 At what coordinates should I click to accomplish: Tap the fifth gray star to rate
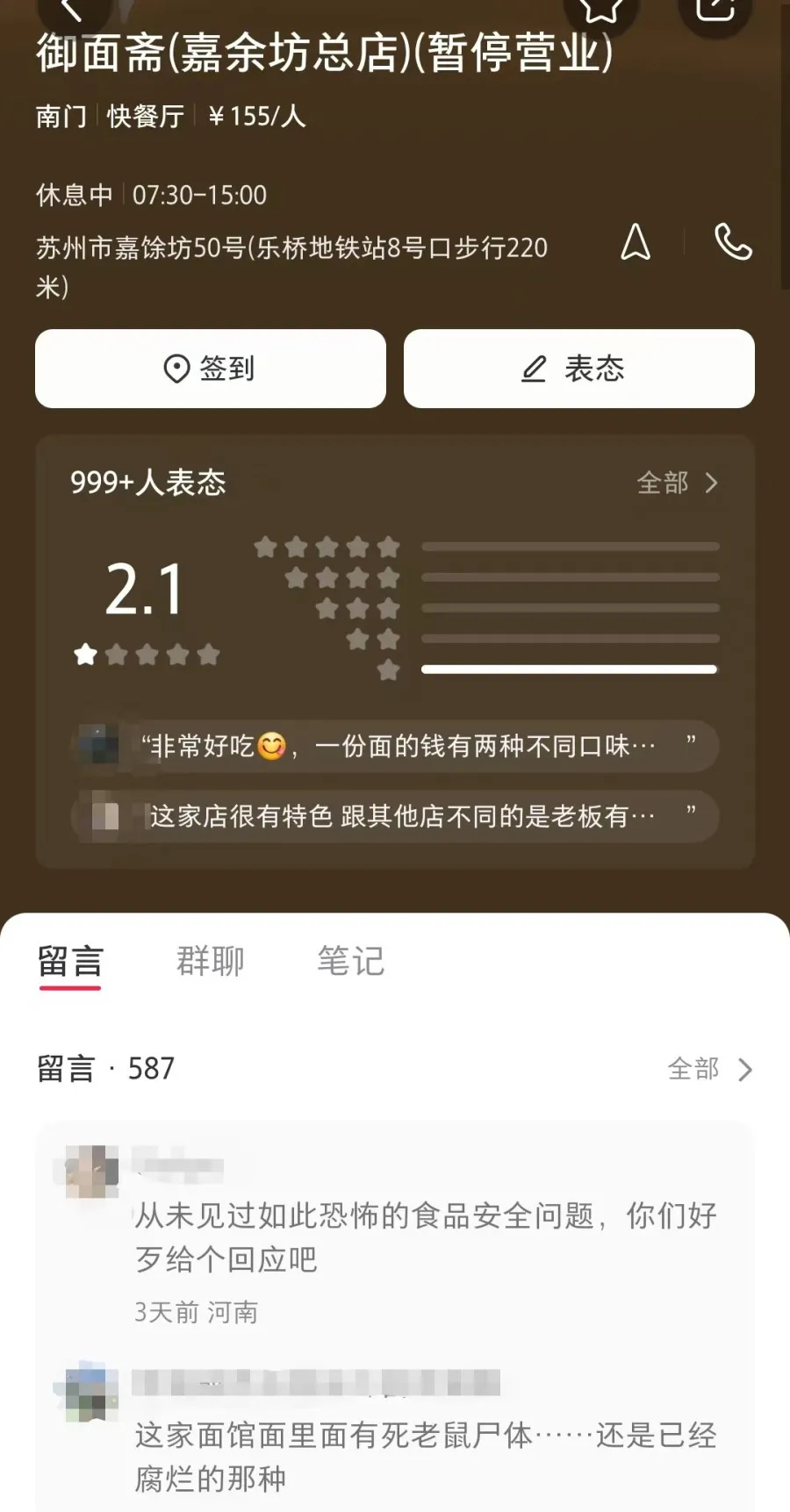point(210,654)
